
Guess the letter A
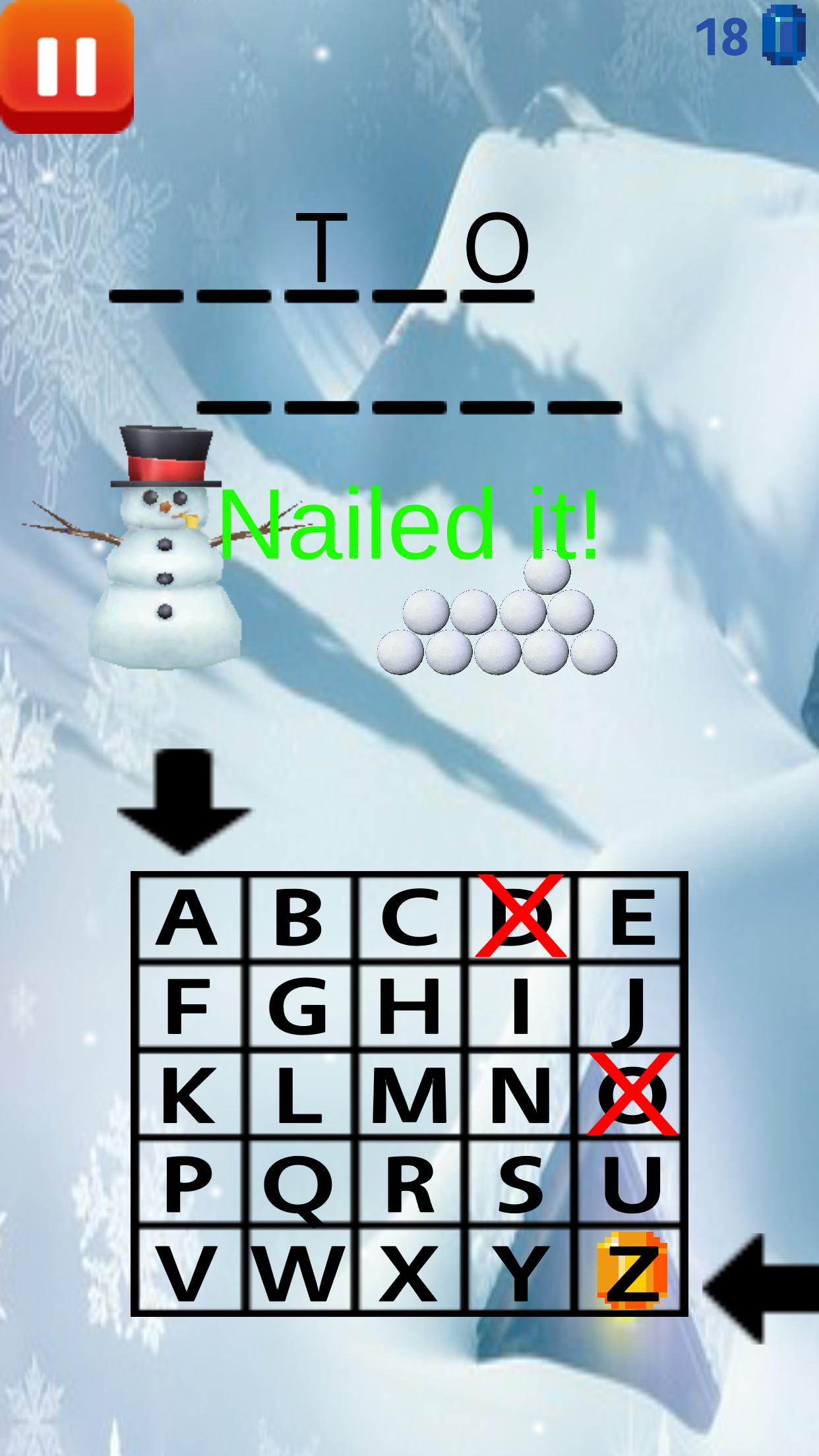[189, 917]
